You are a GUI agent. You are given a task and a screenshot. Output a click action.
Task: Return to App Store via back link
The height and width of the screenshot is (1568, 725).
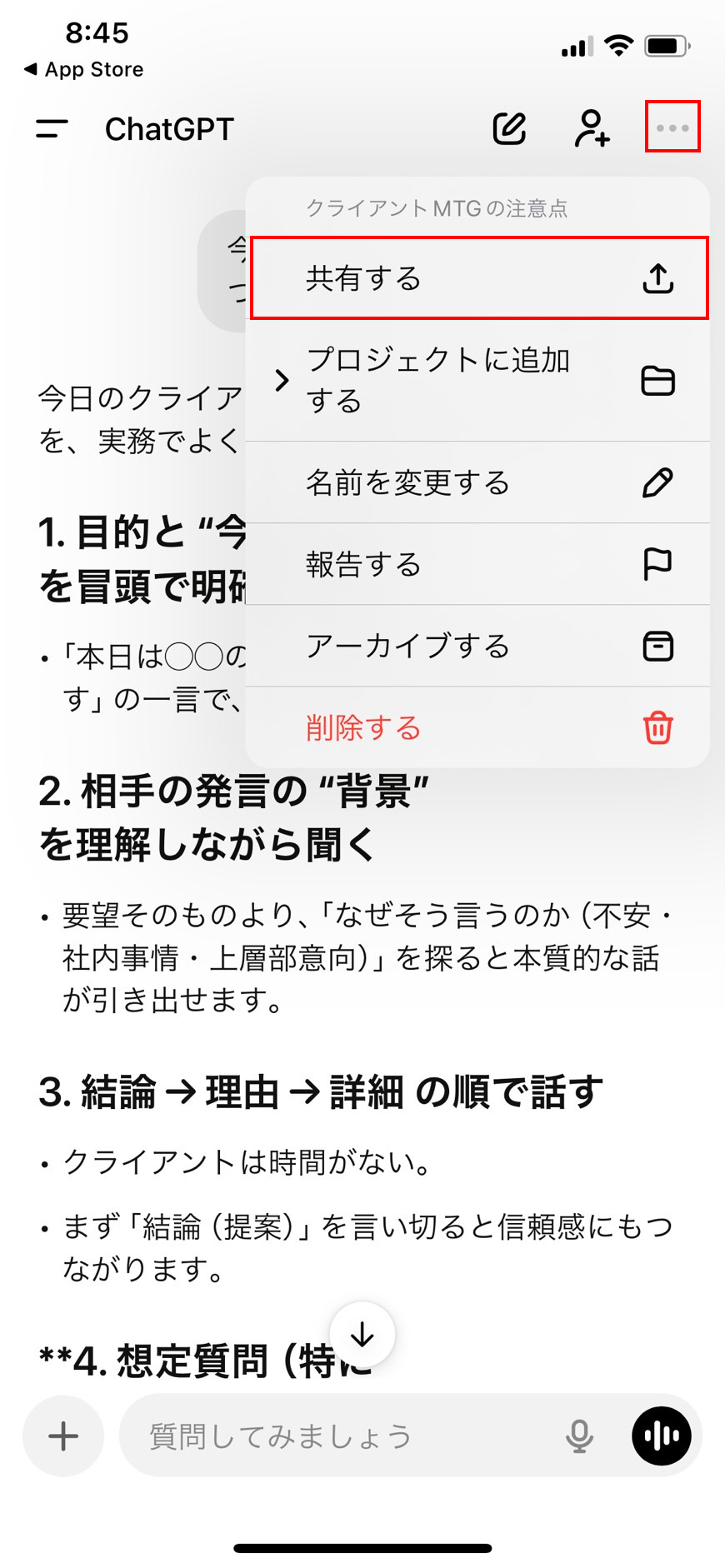click(x=84, y=69)
